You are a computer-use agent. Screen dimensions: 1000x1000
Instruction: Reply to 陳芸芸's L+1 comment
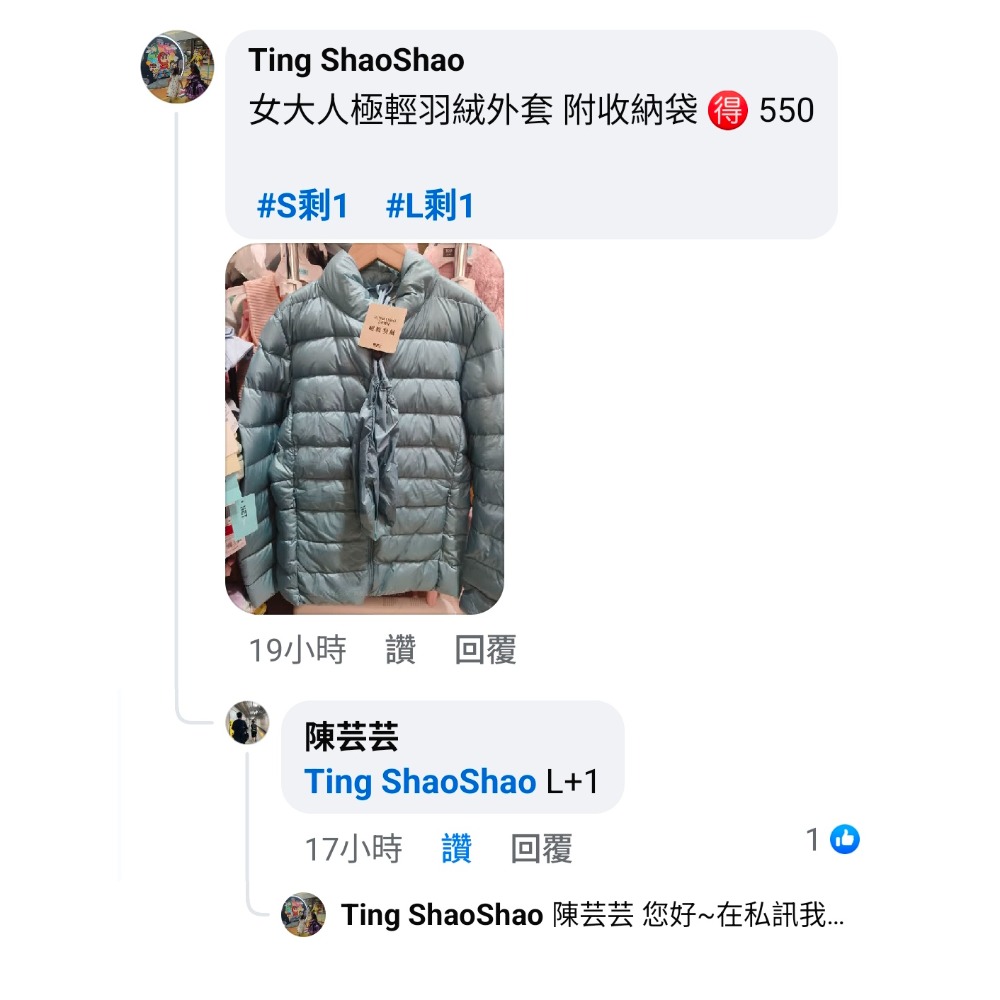[541, 850]
